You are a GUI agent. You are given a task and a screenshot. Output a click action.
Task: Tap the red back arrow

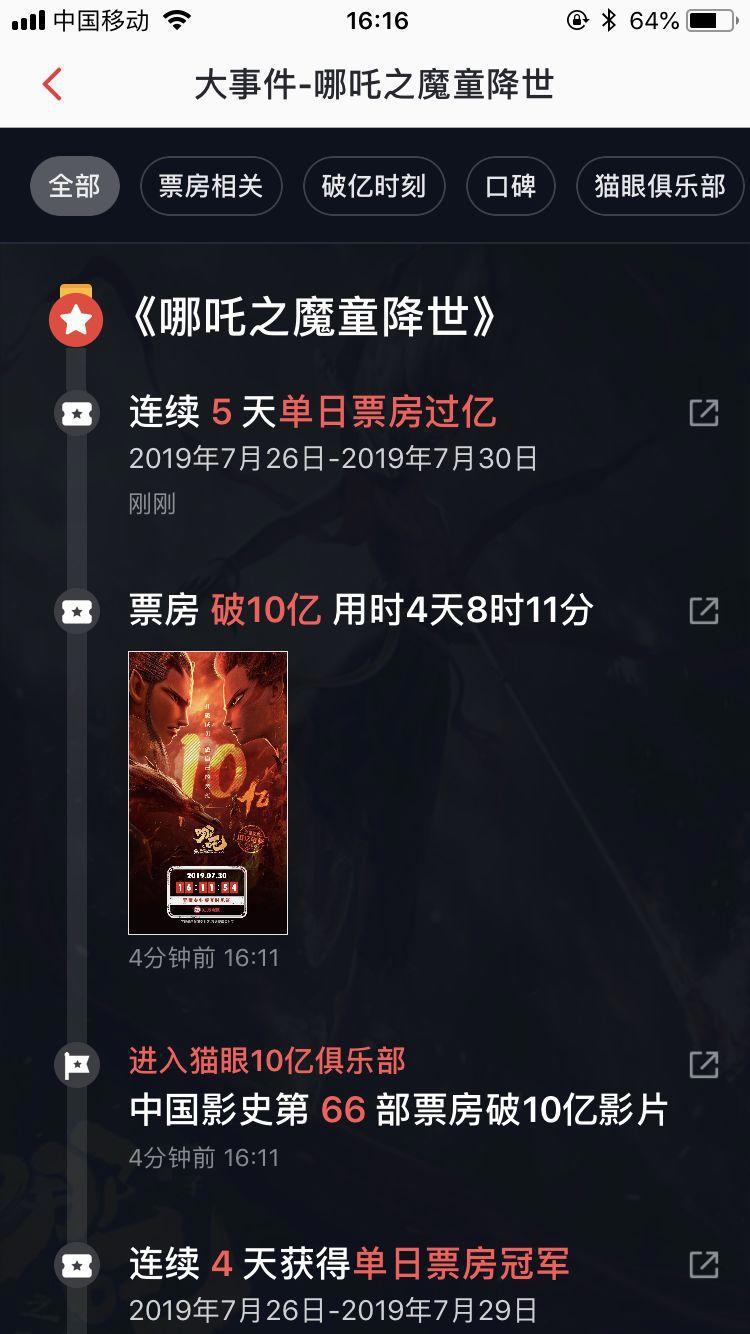(51, 84)
